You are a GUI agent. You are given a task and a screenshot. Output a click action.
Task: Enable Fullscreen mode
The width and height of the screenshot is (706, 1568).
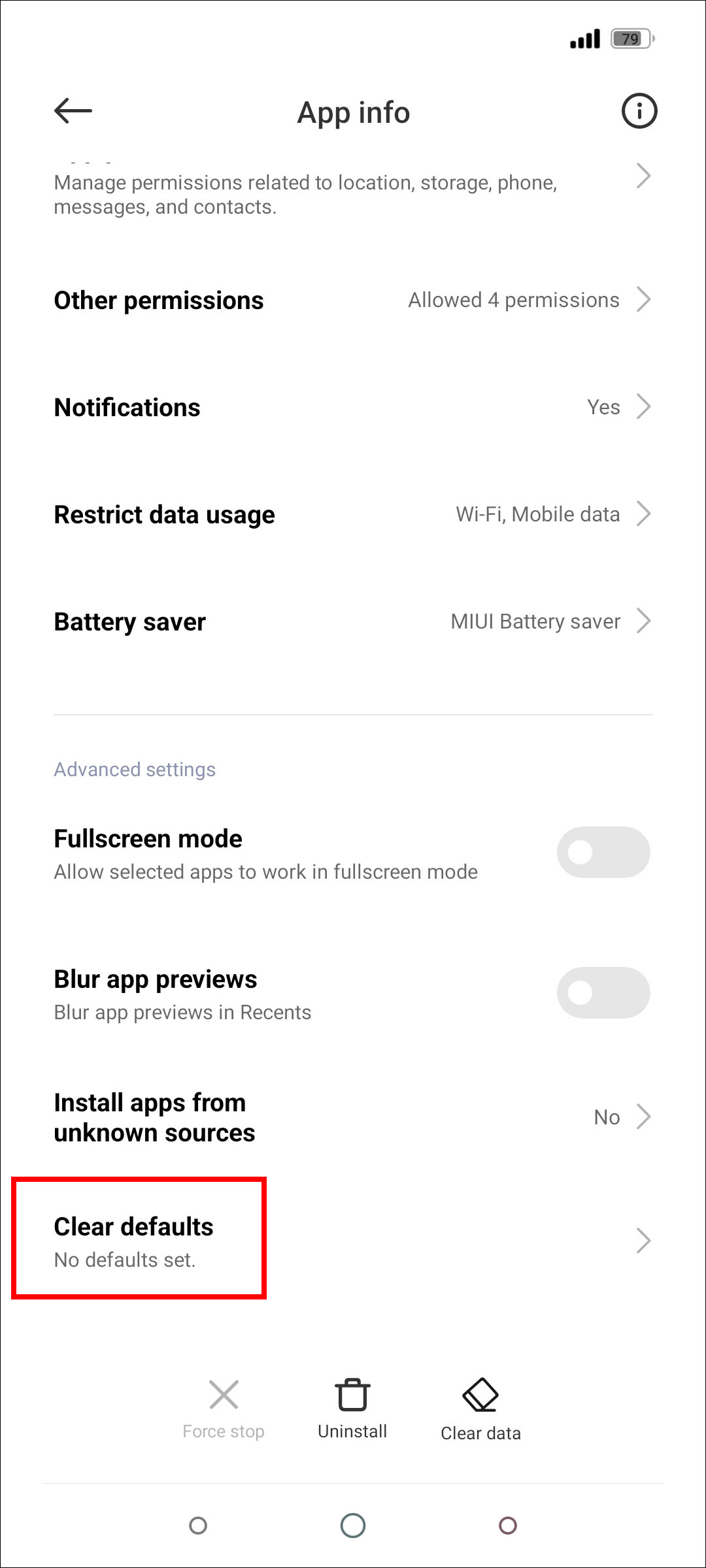pos(603,853)
